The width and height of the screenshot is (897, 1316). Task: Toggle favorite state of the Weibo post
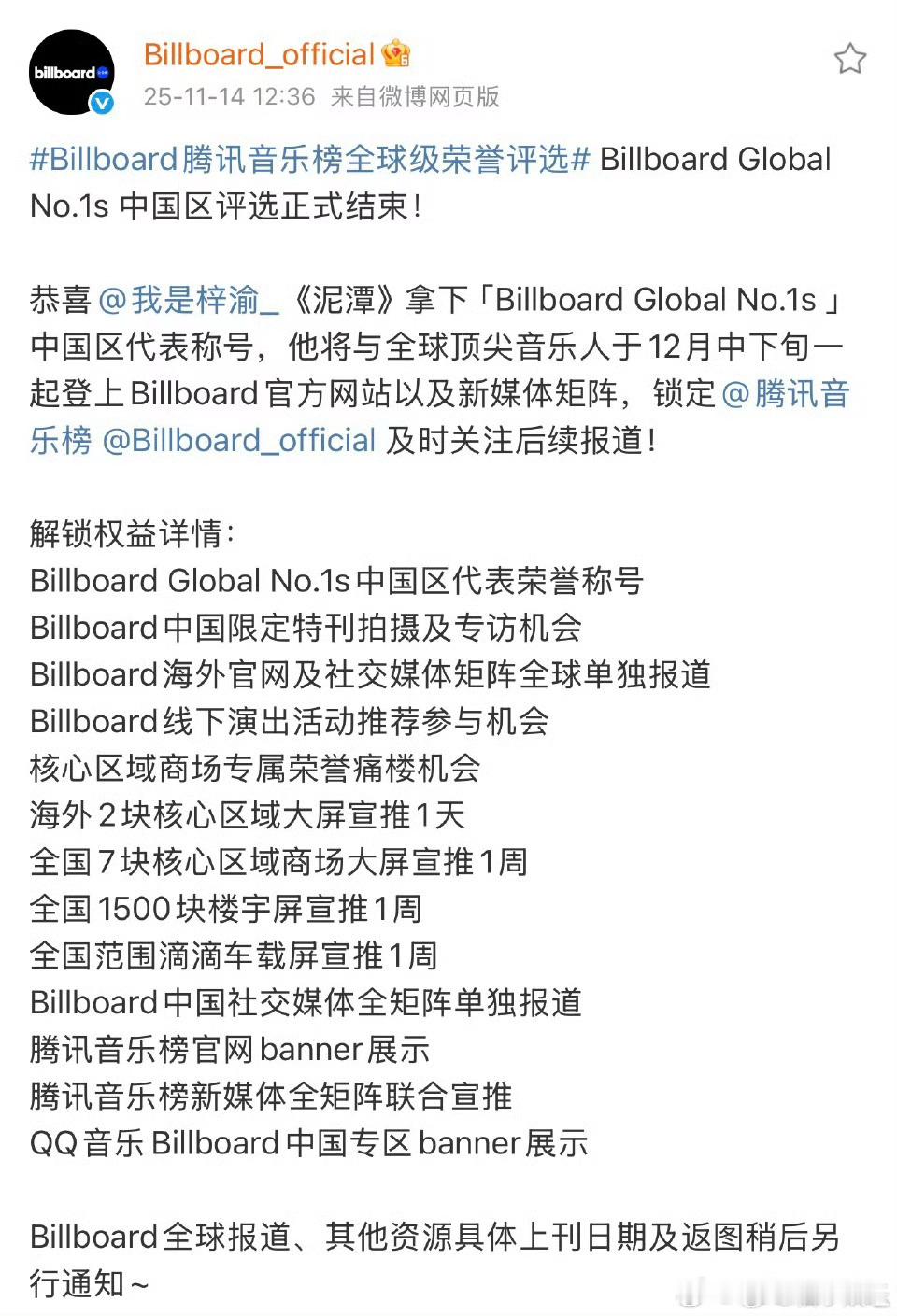coord(851,59)
